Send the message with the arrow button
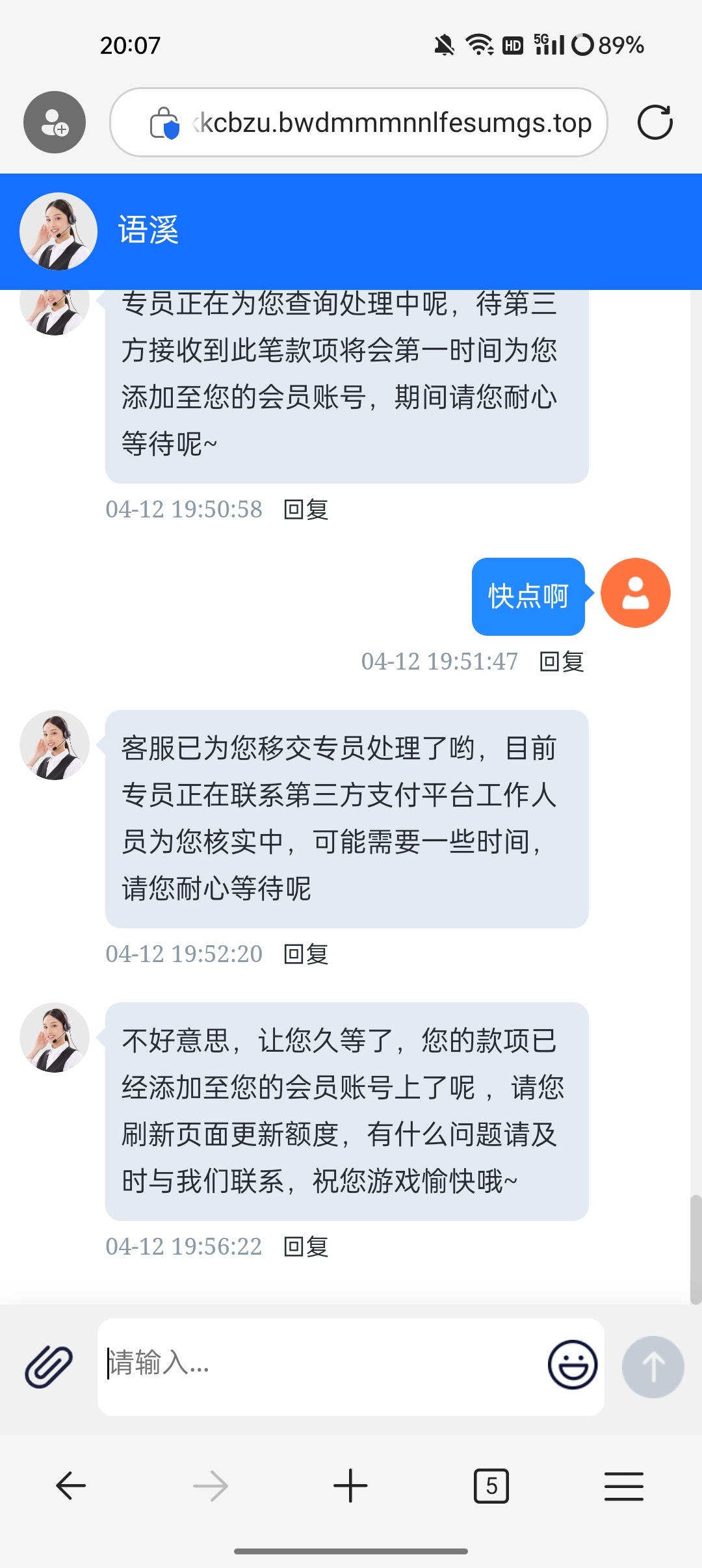Image resolution: width=702 pixels, height=1568 pixels. click(653, 1366)
